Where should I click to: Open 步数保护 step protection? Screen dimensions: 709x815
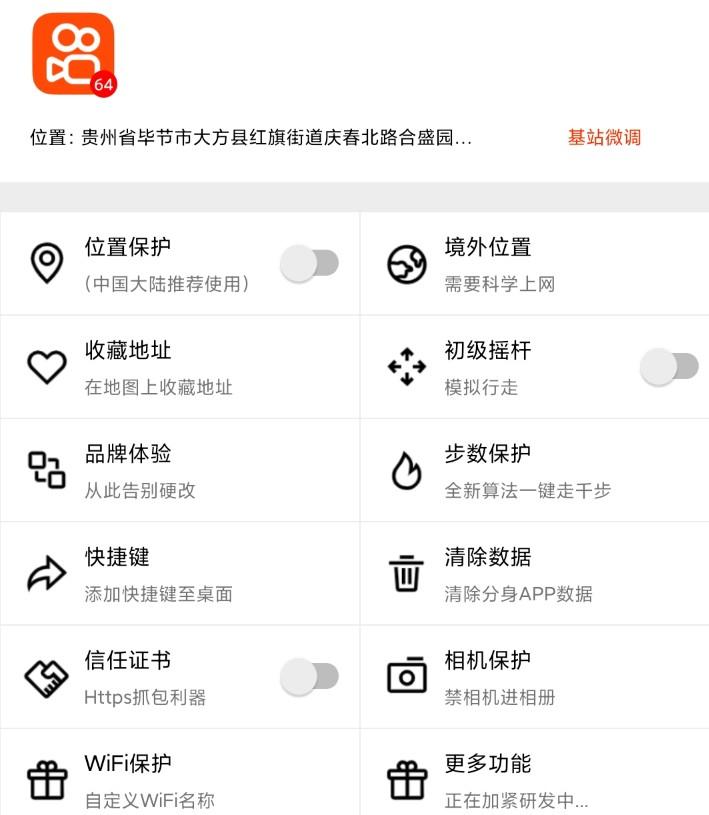(534, 470)
